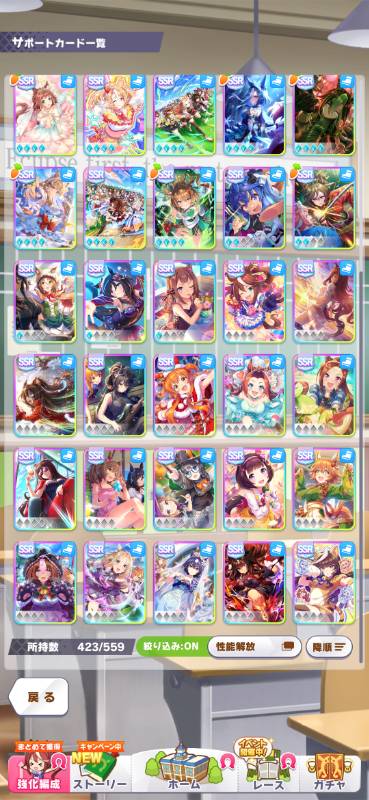Viewport: 369px width, 800px height.
Task: Open the pink-dress SSR card with carrot mark
Action: [x=45, y=115]
